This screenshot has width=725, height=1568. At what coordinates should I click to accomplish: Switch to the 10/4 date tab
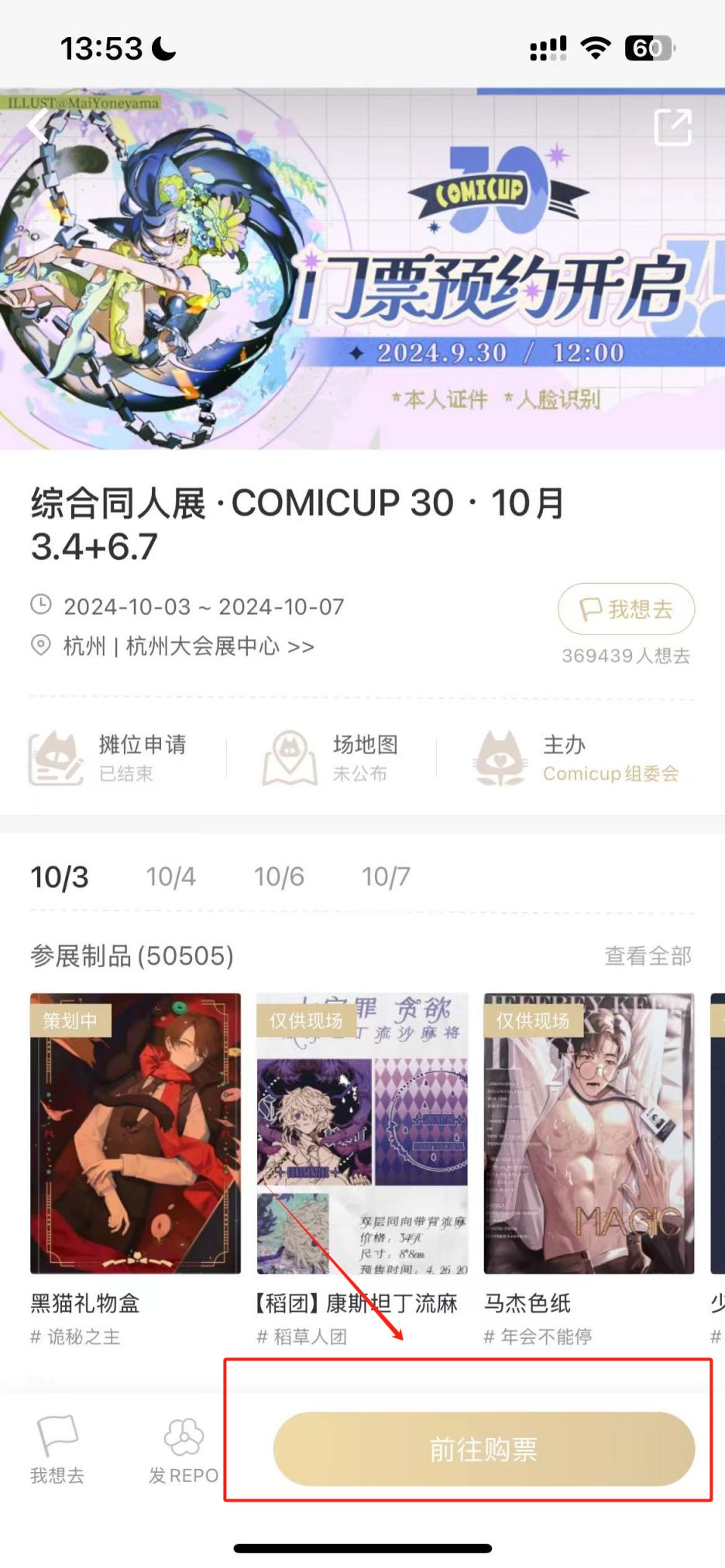pyautogui.click(x=170, y=877)
